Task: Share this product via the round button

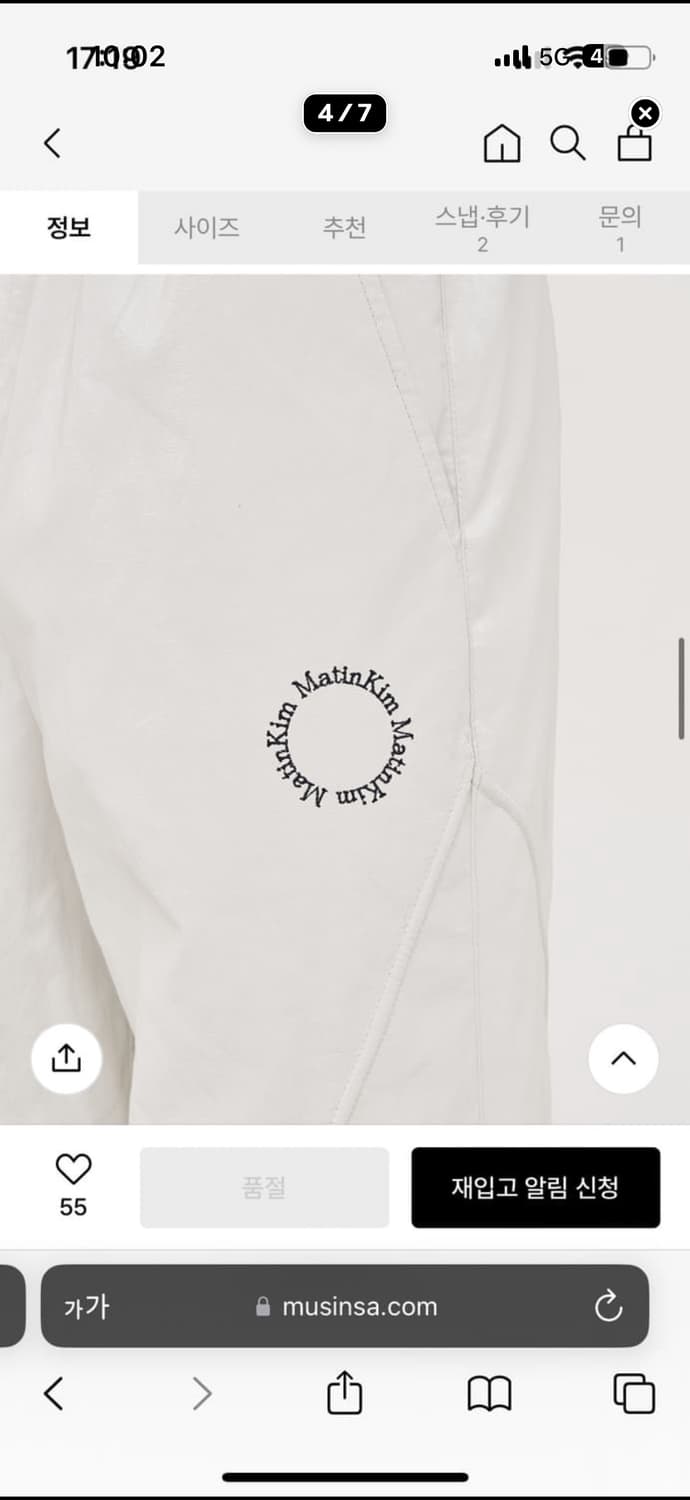Action: [x=66, y=1058]
